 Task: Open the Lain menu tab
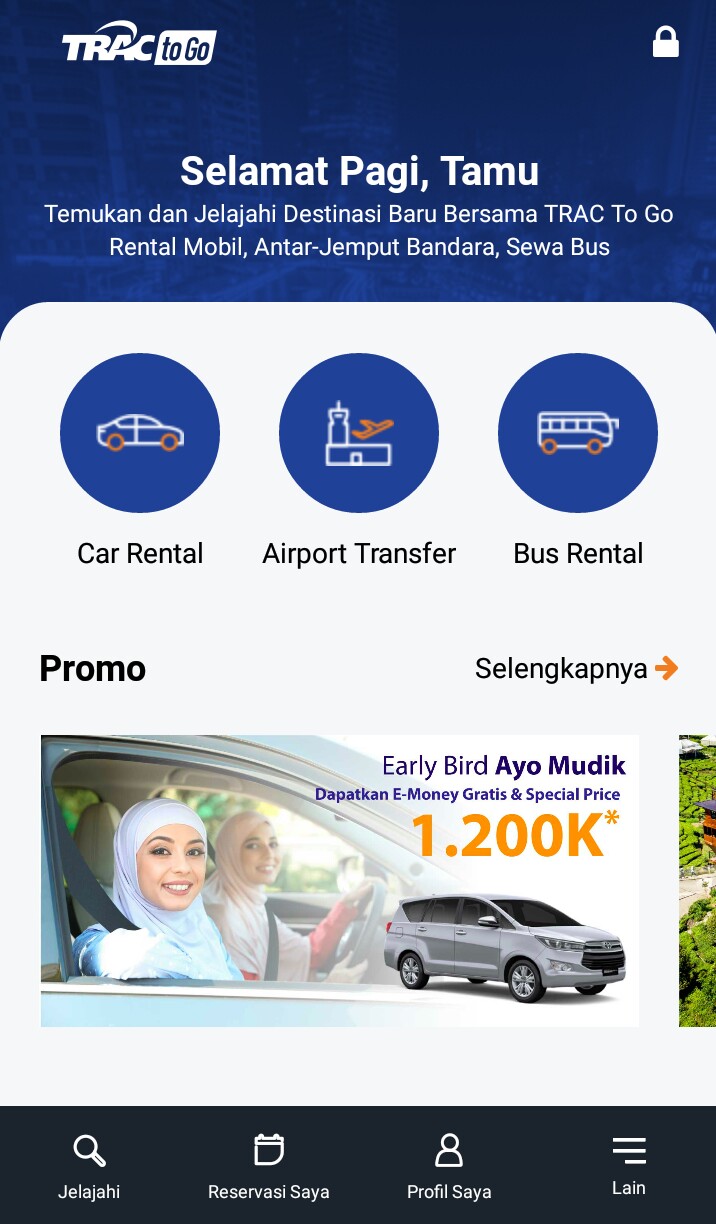click(x=628, y=1165)
